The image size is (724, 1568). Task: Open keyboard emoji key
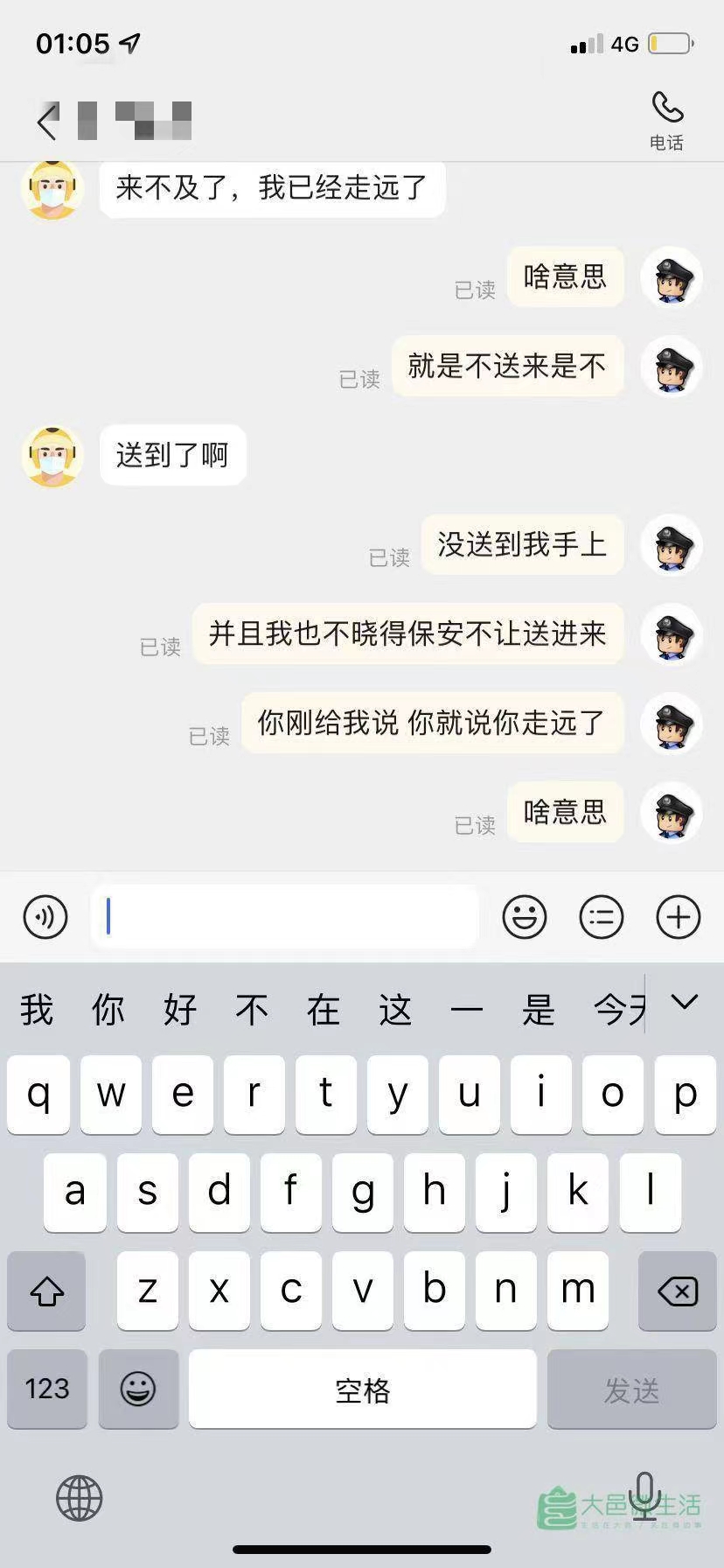138,1389
